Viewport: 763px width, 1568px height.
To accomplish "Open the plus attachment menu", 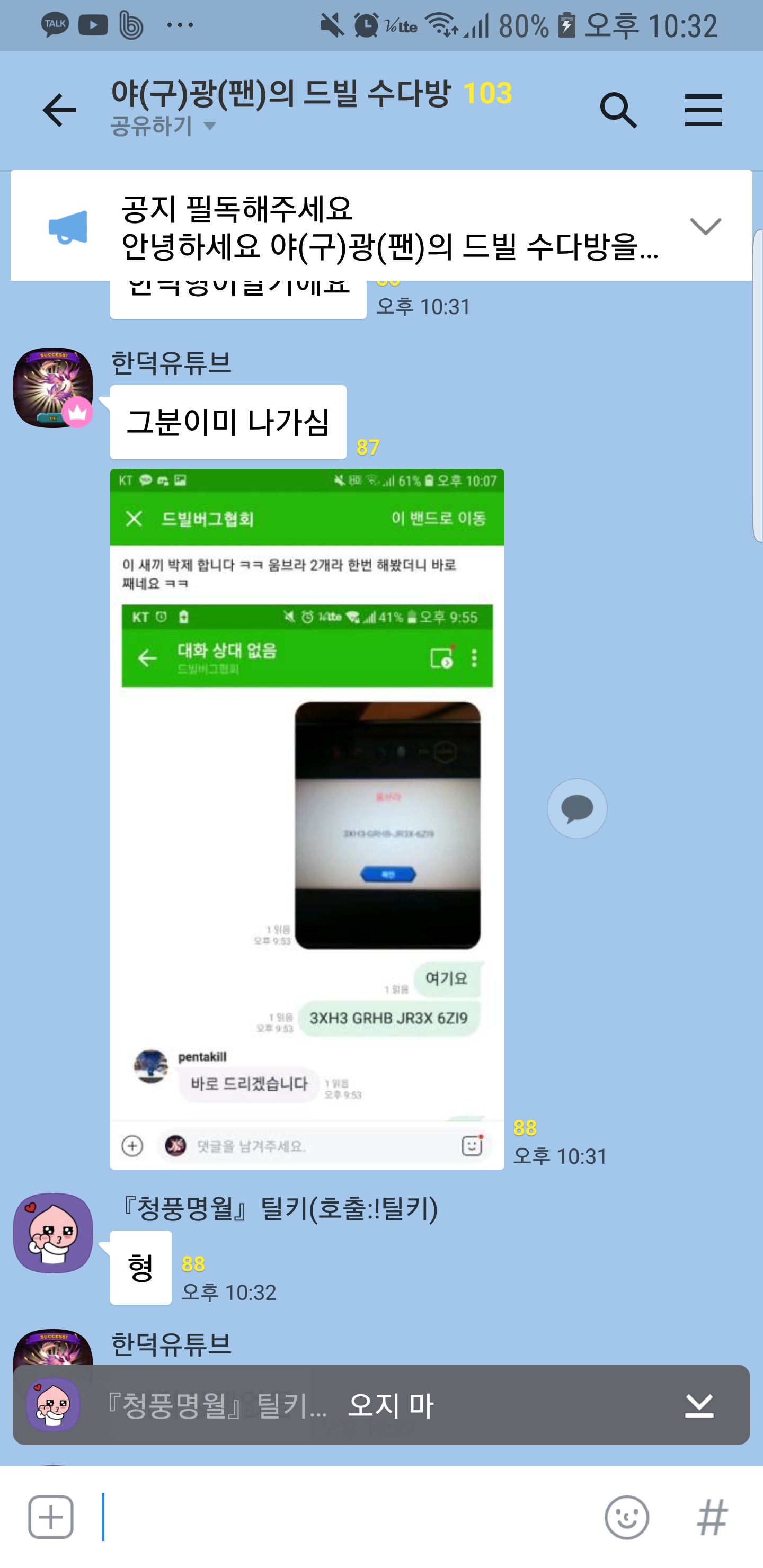I will [x=51, y=1516].
